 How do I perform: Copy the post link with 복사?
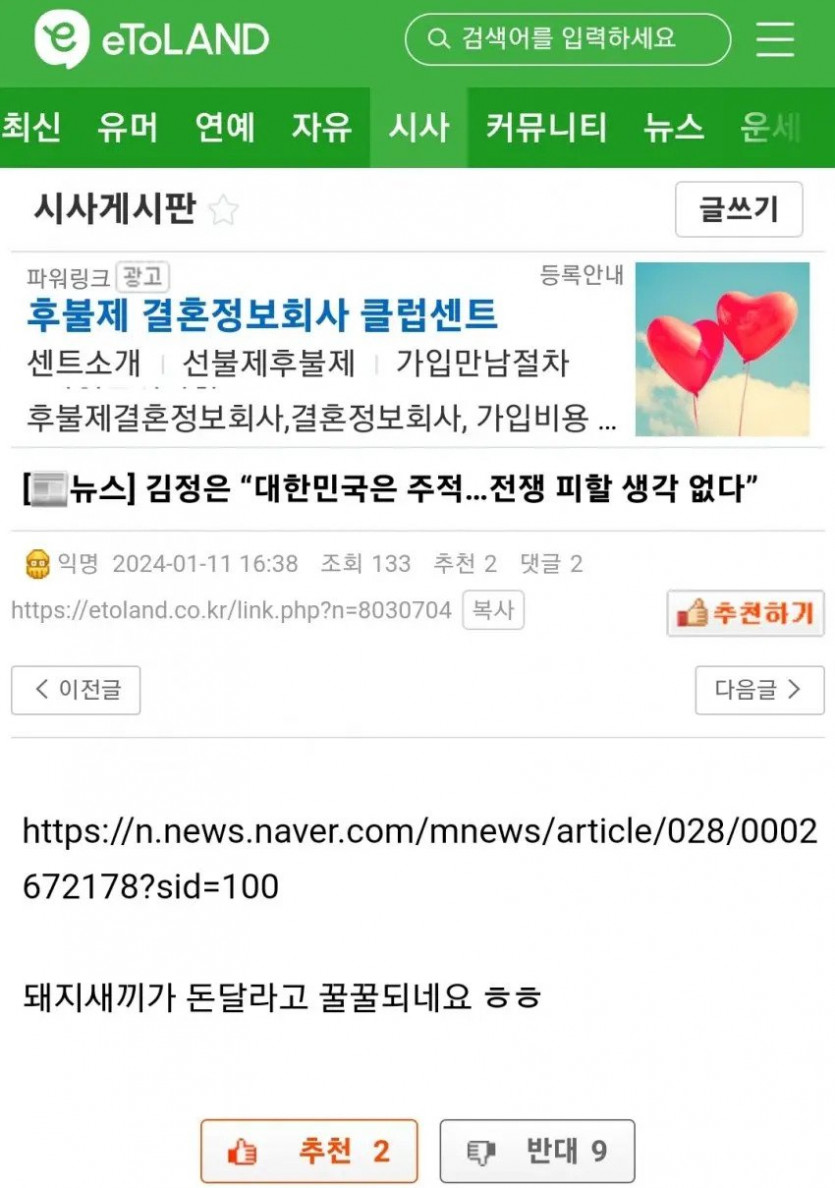[x=493, y=610]
